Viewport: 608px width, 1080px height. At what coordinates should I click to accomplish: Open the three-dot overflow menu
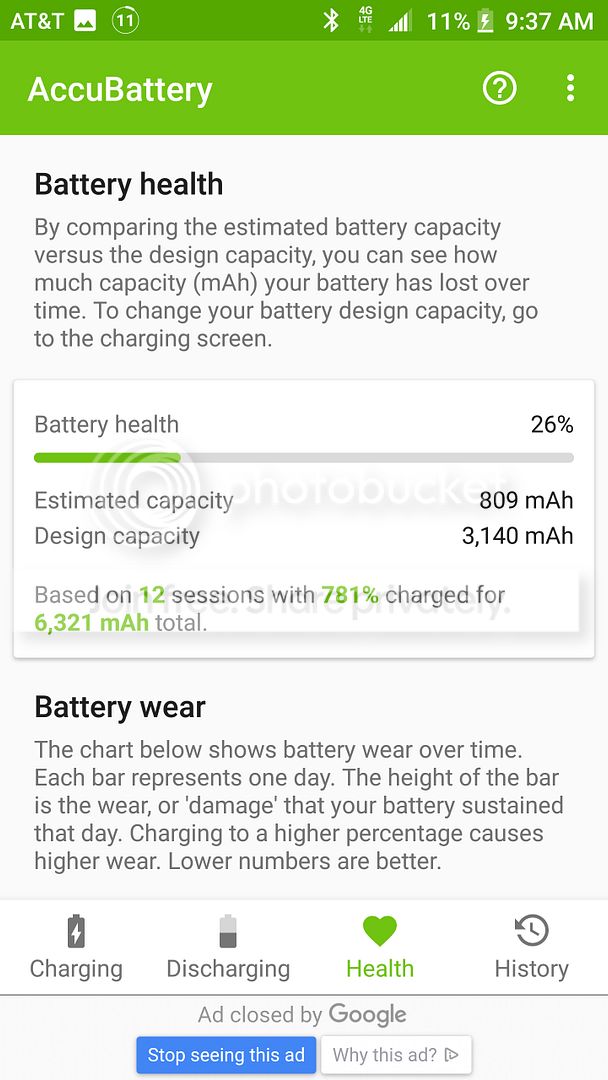(x=570, y=88)
